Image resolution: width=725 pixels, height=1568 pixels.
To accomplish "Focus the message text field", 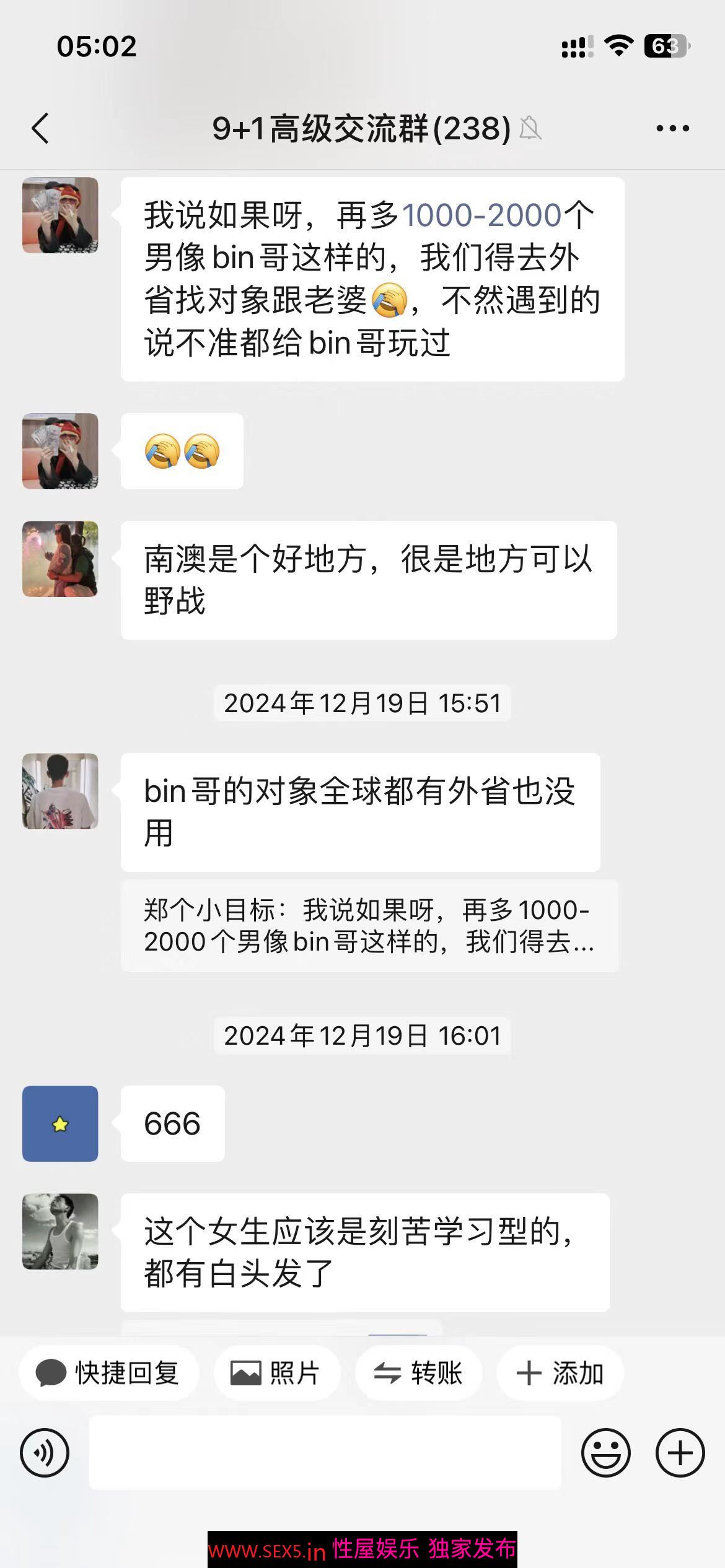I will pyautogui.click(x=325, y=1453).
